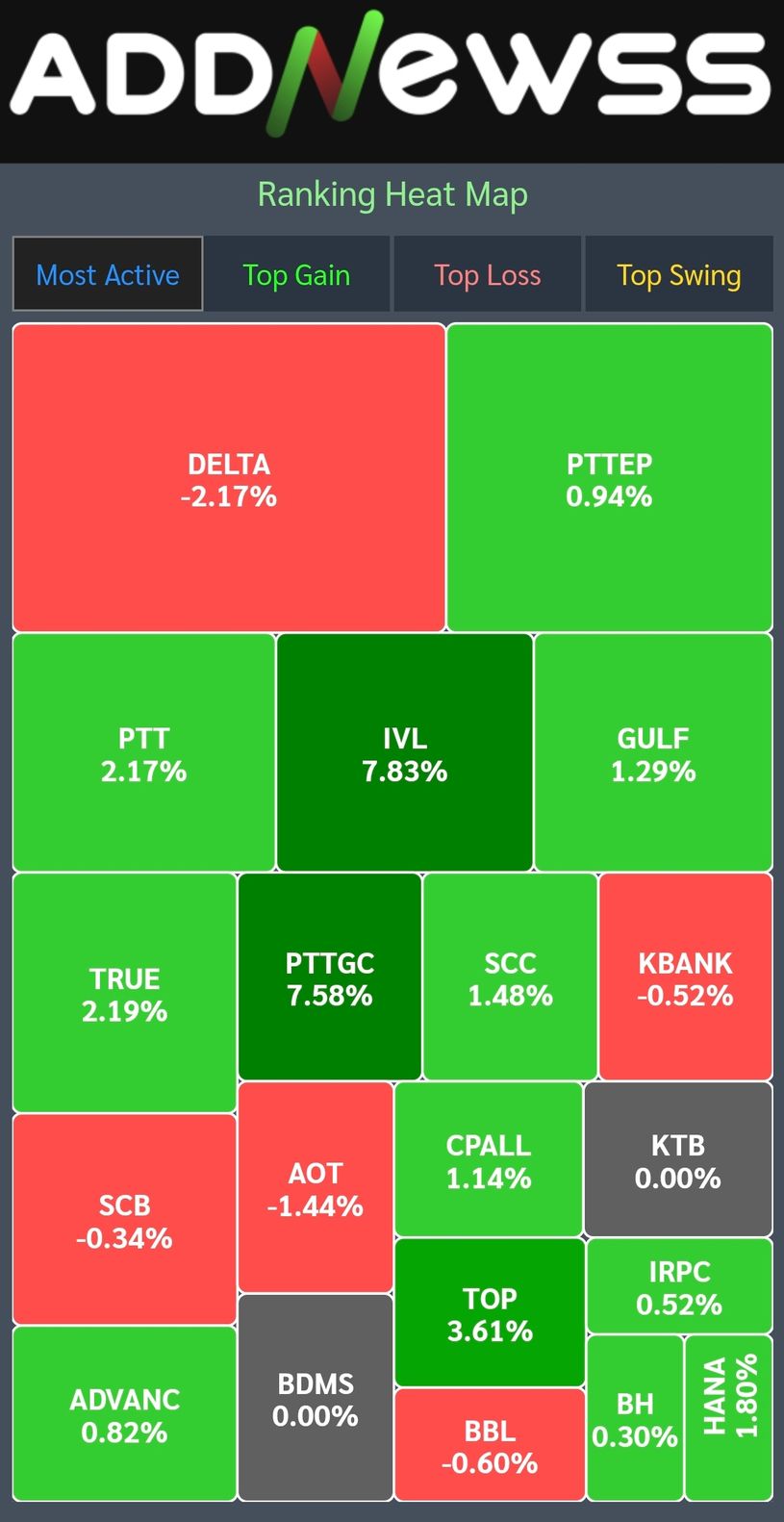This screenshot has height=1522, width=784.
Task: Open the DELTA stock tile
Action: (229, 479)
